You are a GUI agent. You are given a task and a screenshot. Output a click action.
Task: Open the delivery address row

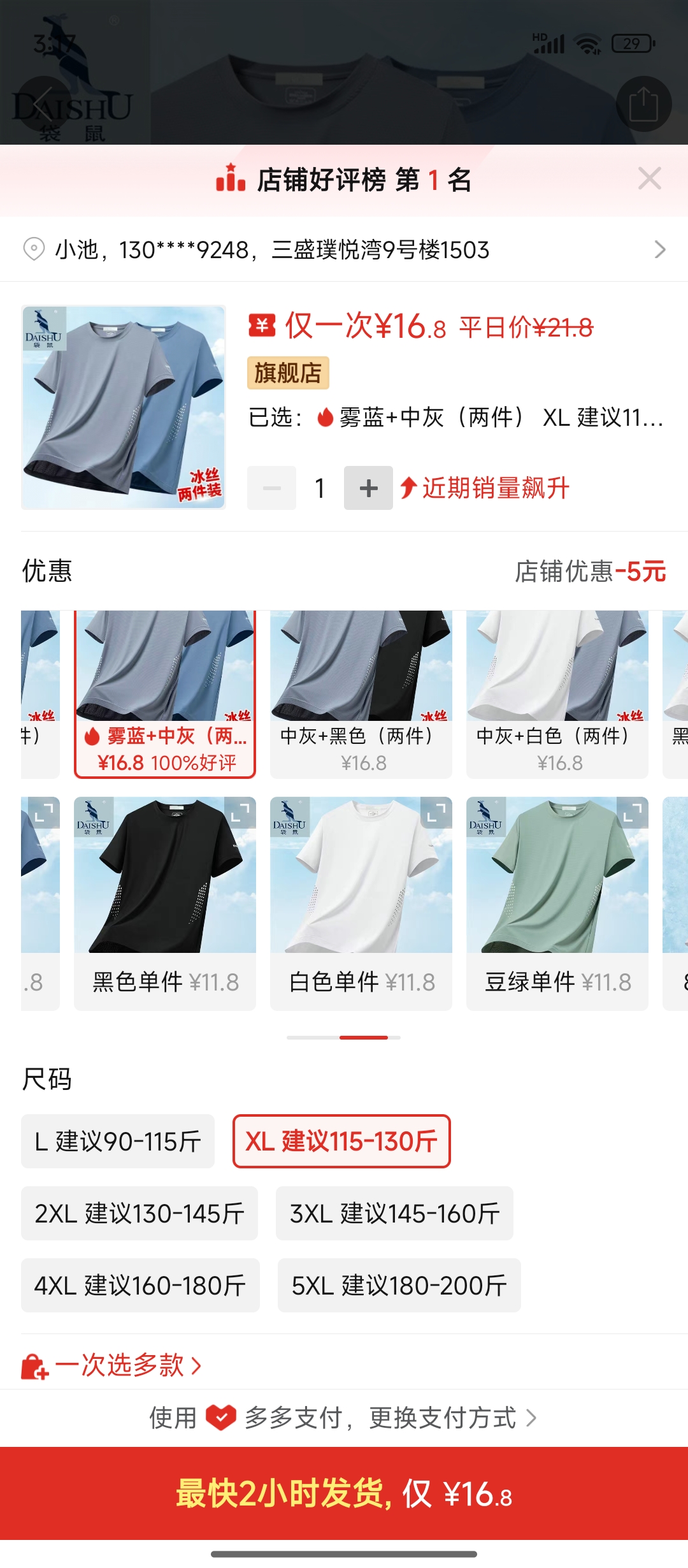[x=344, y=249]
